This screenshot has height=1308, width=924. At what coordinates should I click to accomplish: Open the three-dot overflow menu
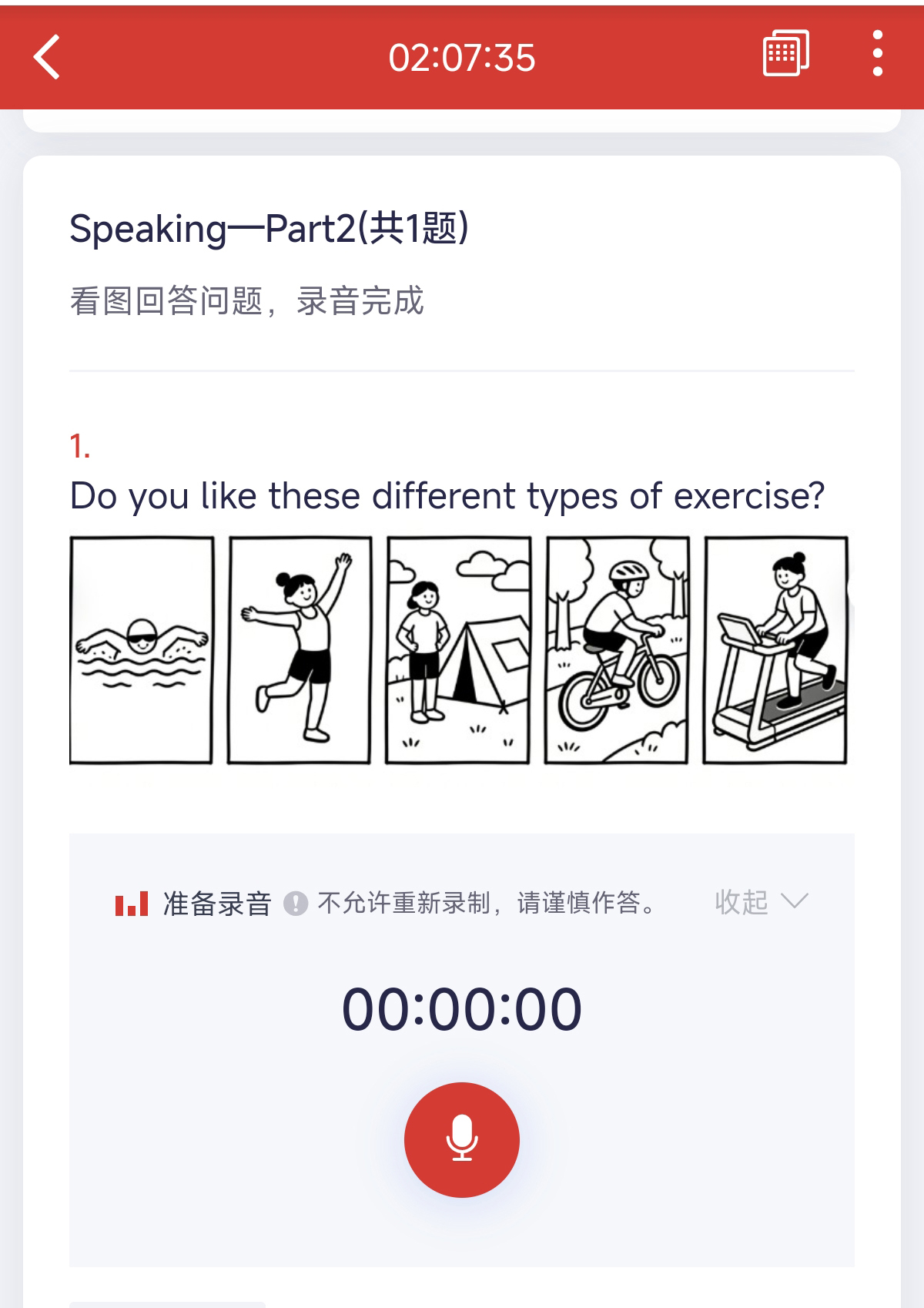point(877,54)
